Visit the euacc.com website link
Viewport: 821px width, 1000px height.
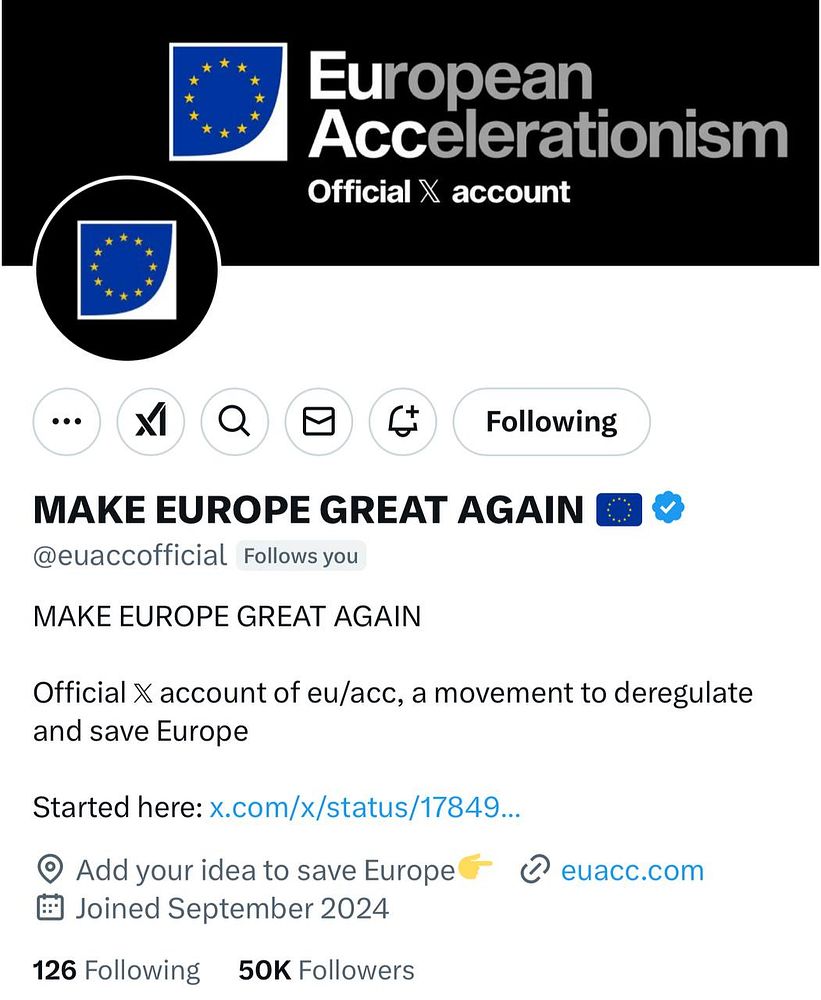tap(632, 870)
